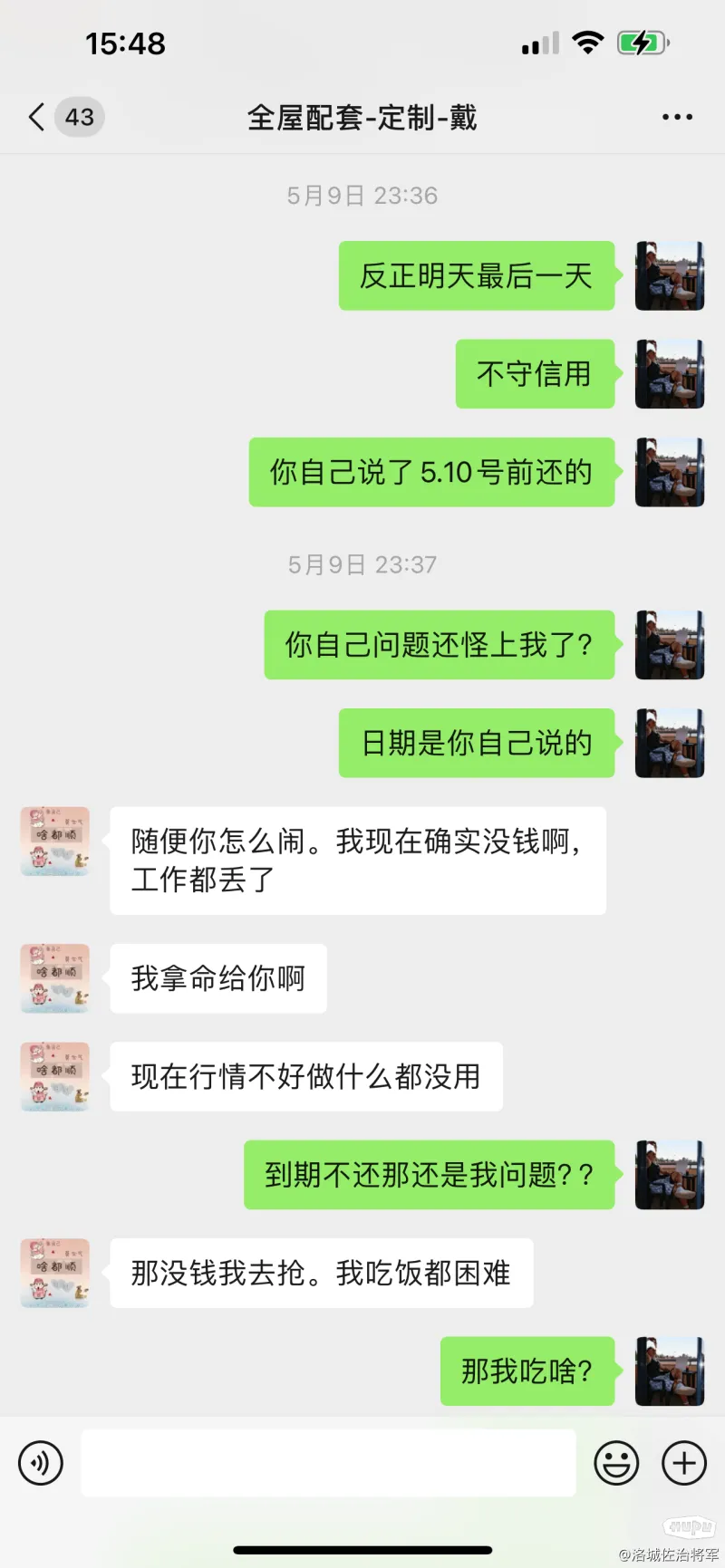Open contact avatar beside 我拿命给你啊
This screenshot has width=725, height=1568.
(x=55, y=978)
